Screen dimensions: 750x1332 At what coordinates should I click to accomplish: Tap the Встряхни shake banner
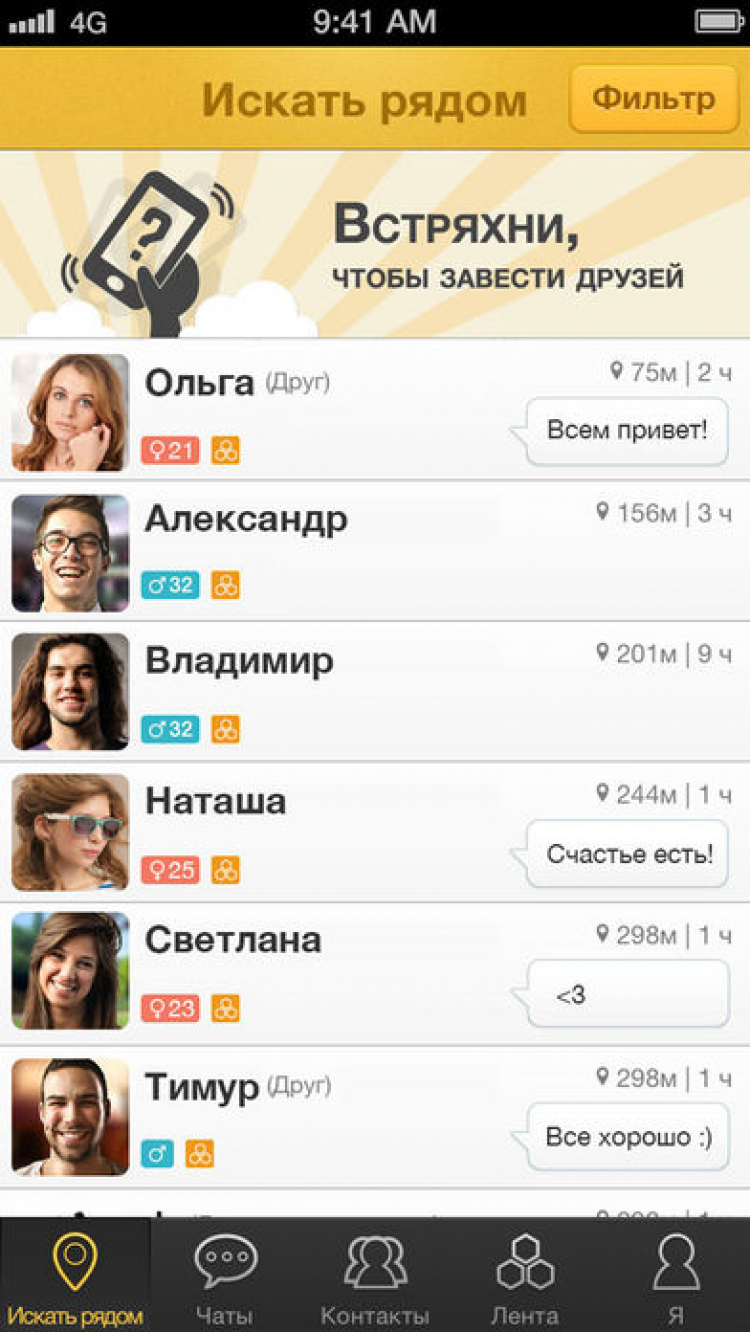pos(375,244)
